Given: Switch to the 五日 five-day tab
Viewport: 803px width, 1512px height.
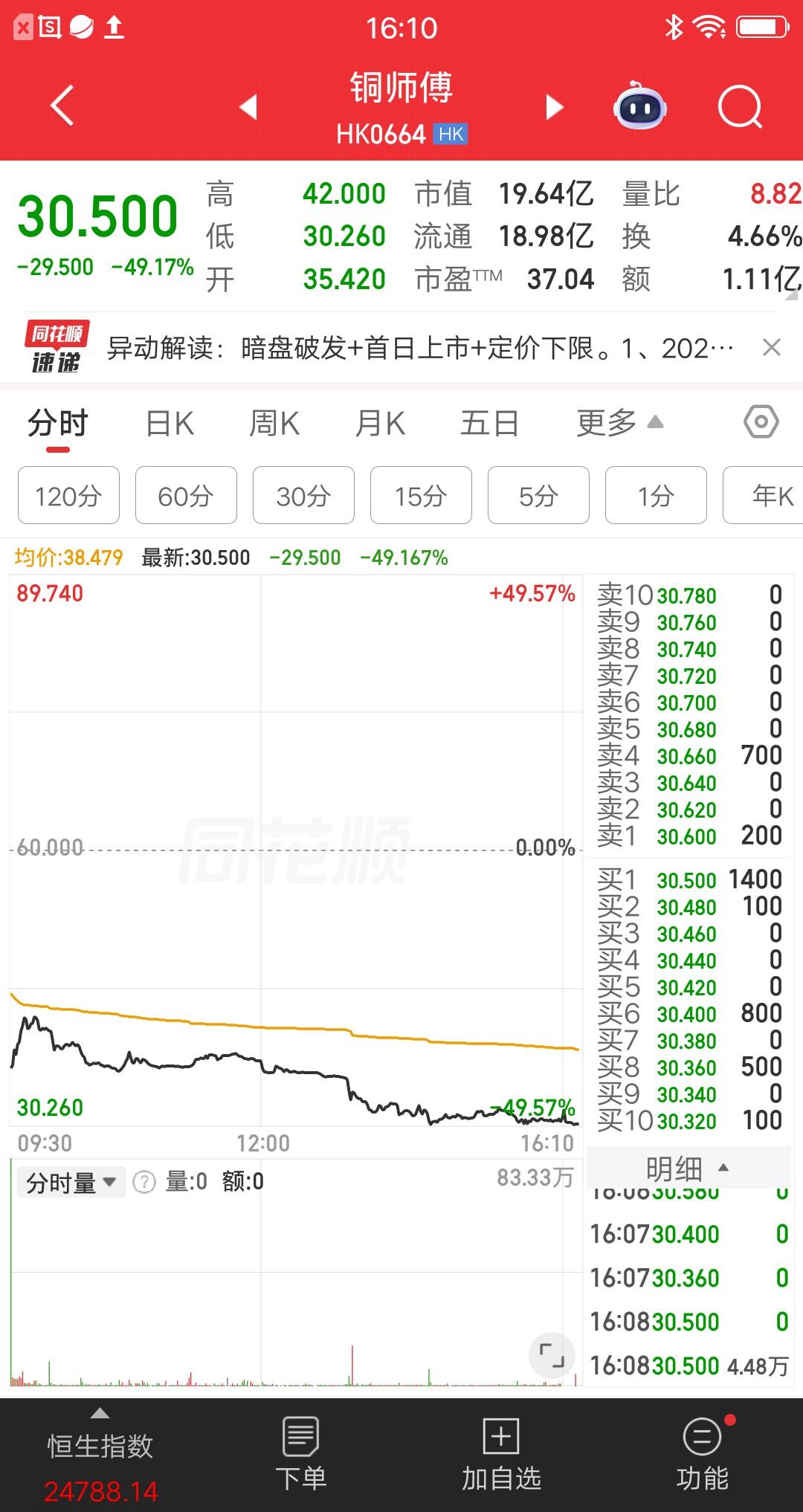Looking at the screenshot, I should coord(488,422).
